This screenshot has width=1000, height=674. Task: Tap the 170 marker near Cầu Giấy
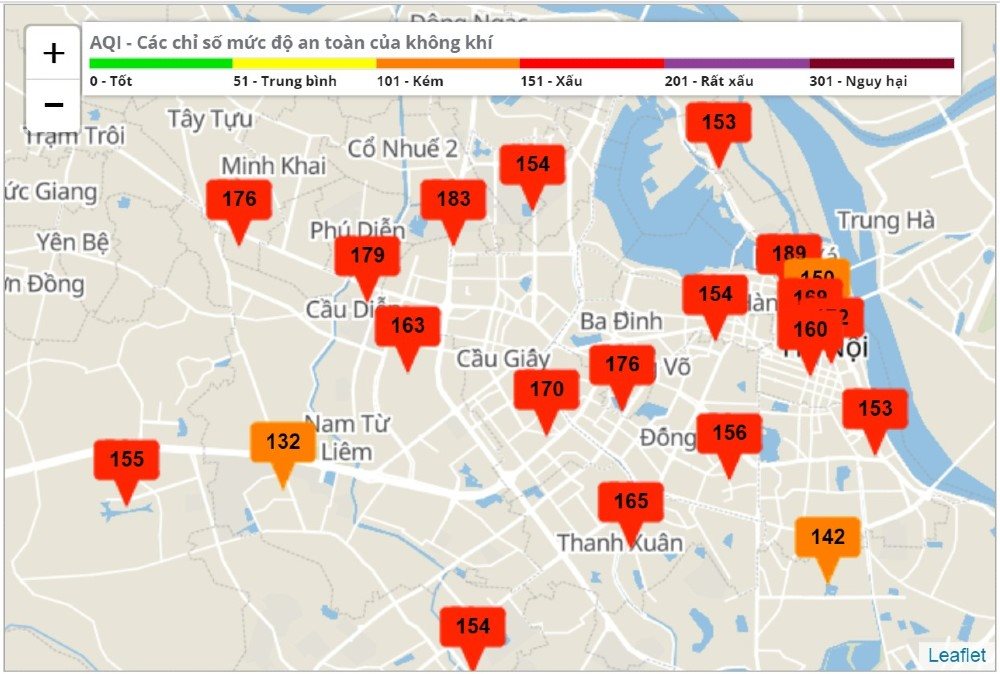coord(546,390)
